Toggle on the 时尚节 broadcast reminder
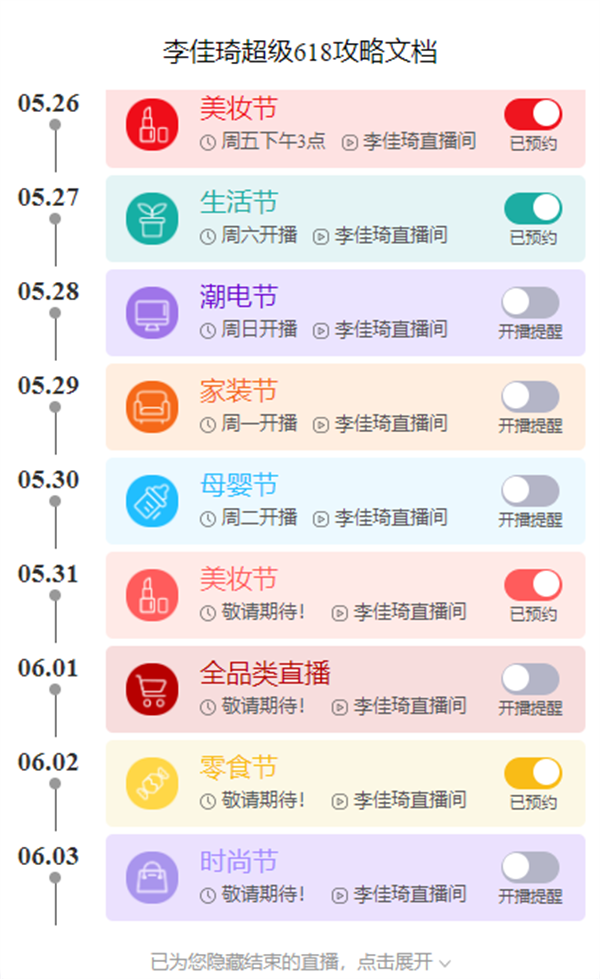Image resolution: width=600 pixels, height=979 pixels. tap(530, 867)
